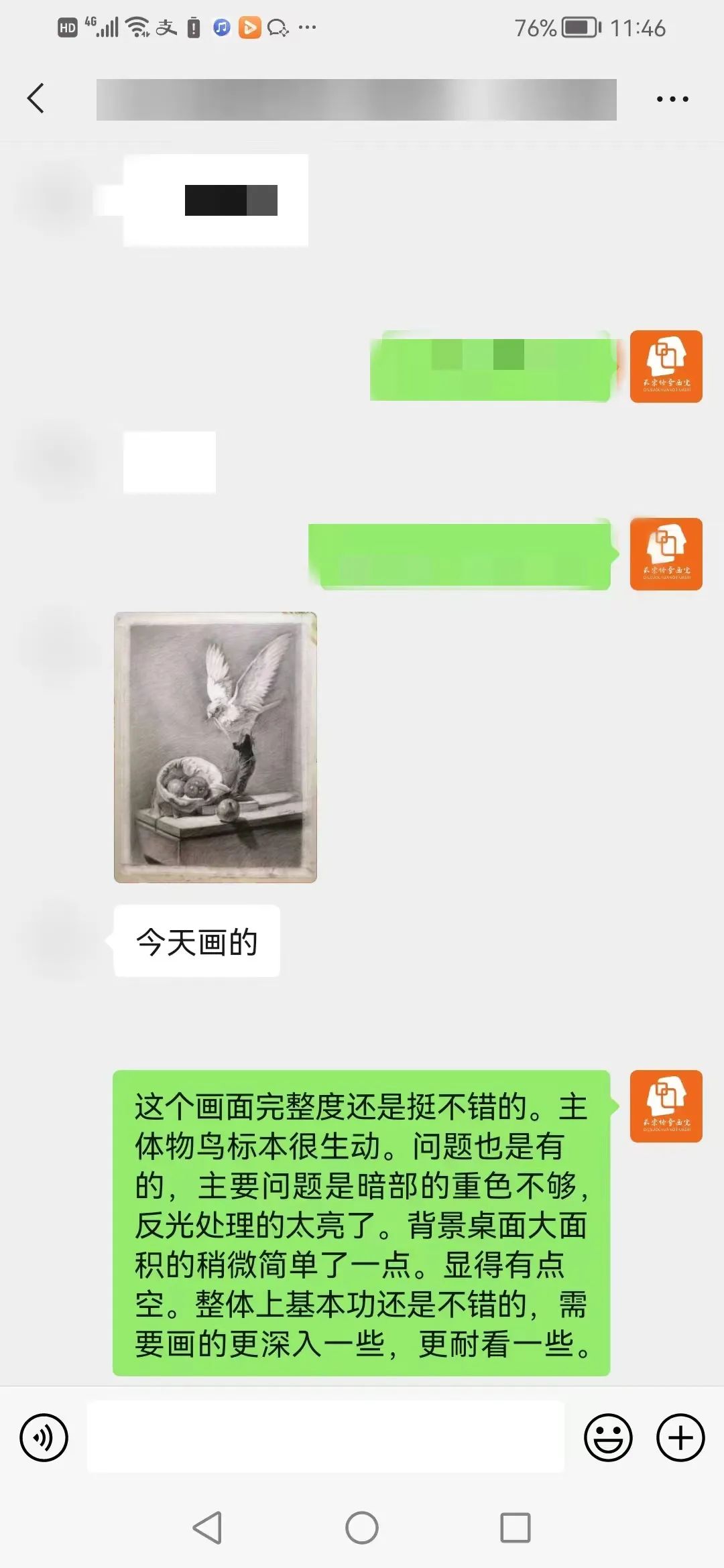724x1568 pixels.
Task: Focus the message text field
Action: click(x=325, y=1437)
